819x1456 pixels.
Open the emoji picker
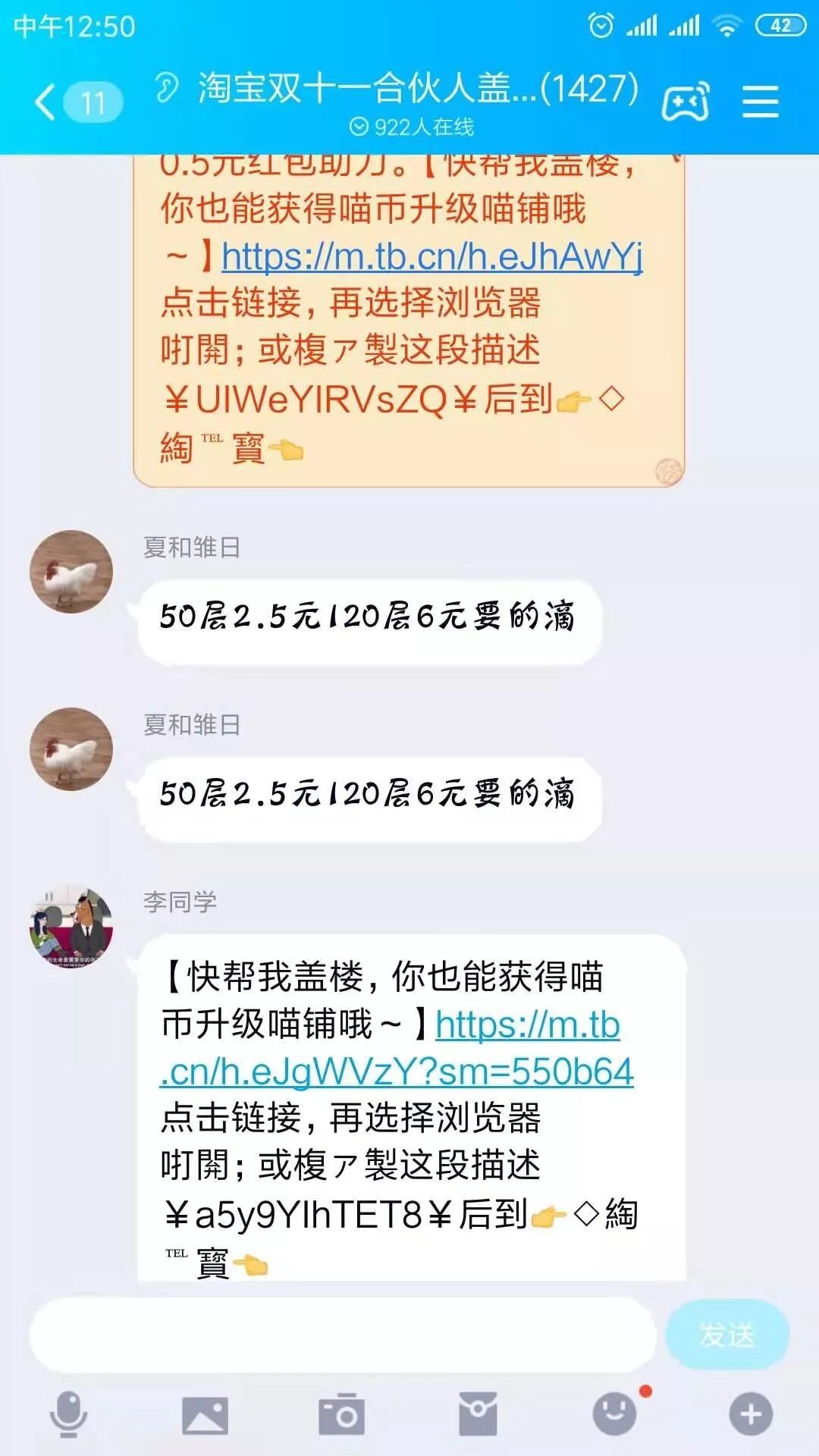coord(614,1414)
